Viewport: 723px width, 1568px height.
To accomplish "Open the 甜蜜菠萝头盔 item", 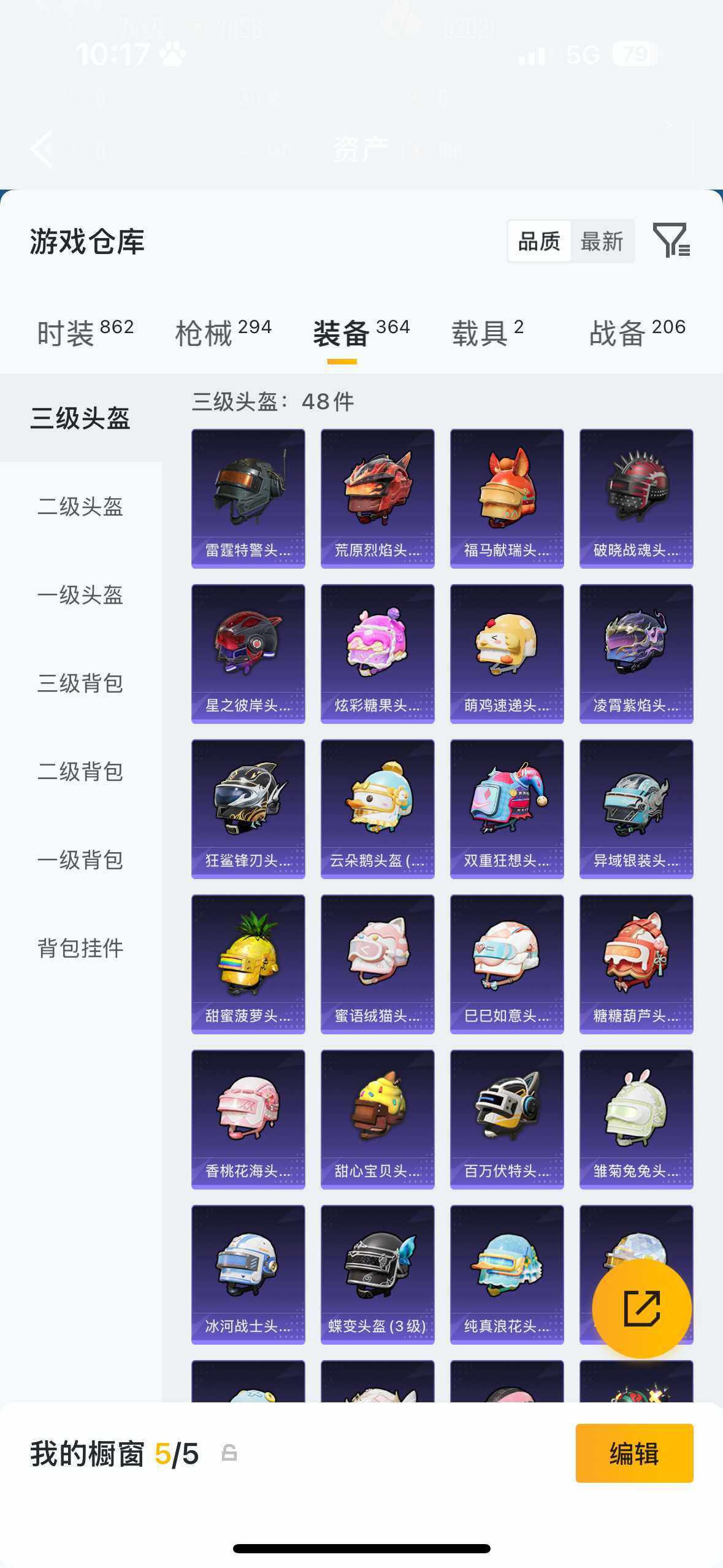I will click(248, 963).
